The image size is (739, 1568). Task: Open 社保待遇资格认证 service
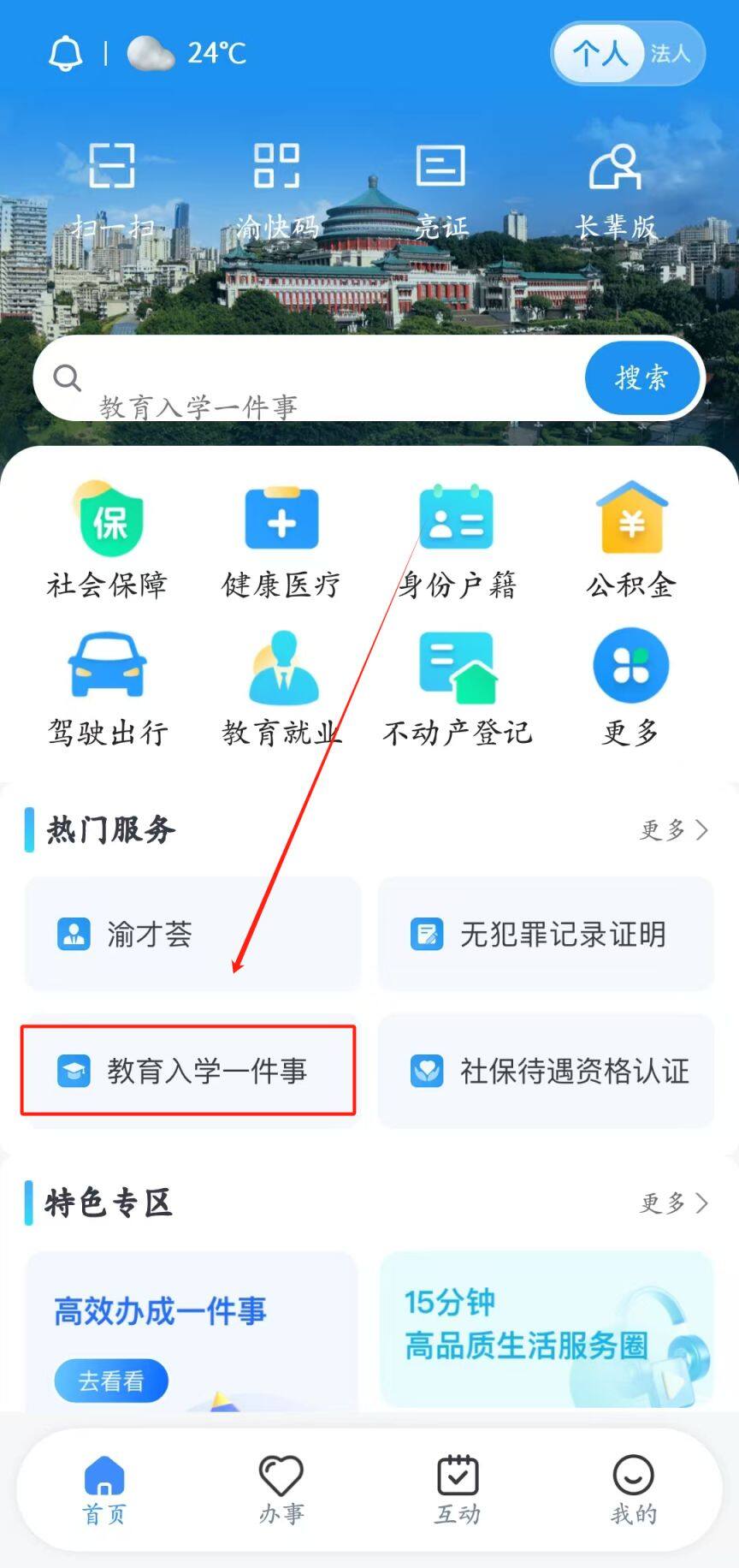546,1070
